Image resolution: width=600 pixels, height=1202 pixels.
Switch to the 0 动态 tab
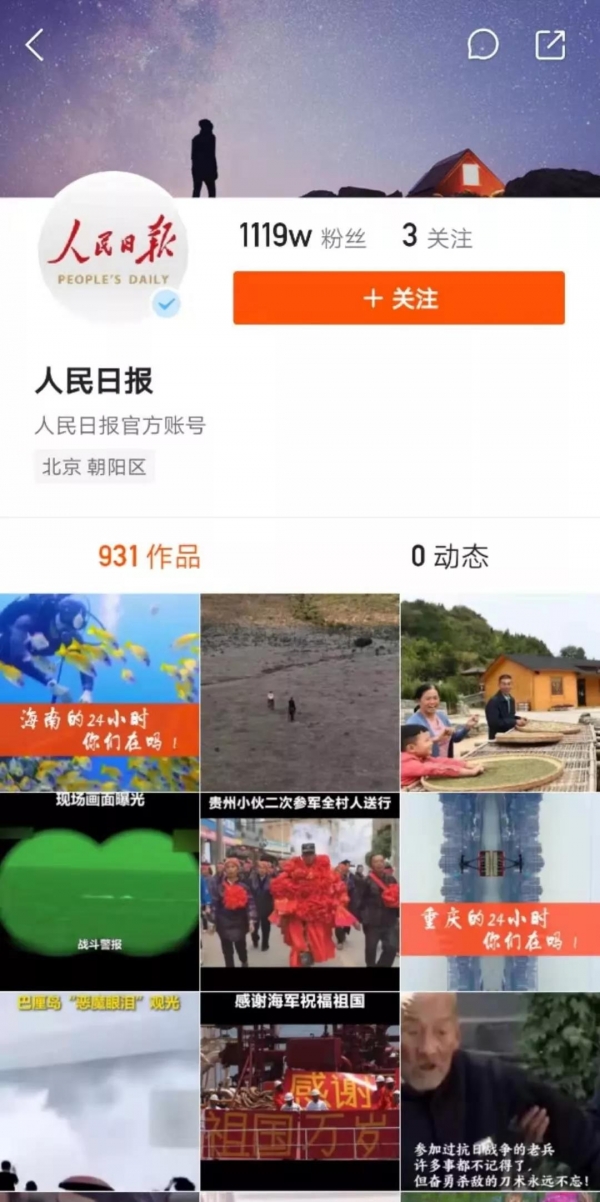pos(450,557)
